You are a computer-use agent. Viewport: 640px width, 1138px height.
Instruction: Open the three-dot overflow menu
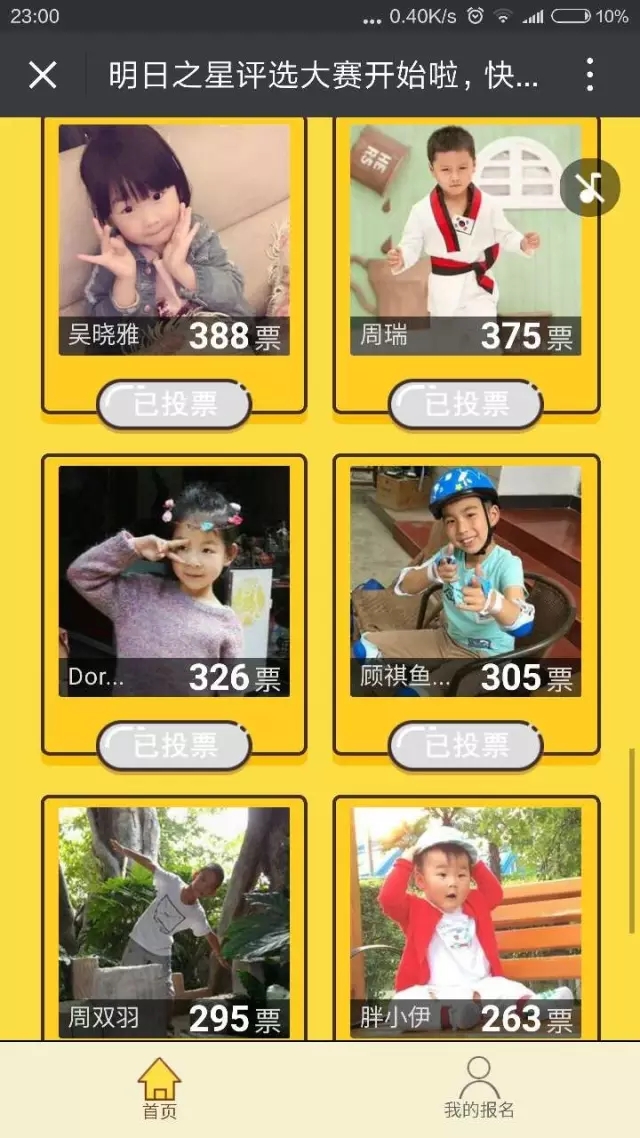pyautogui.click(x=590, y=75)
